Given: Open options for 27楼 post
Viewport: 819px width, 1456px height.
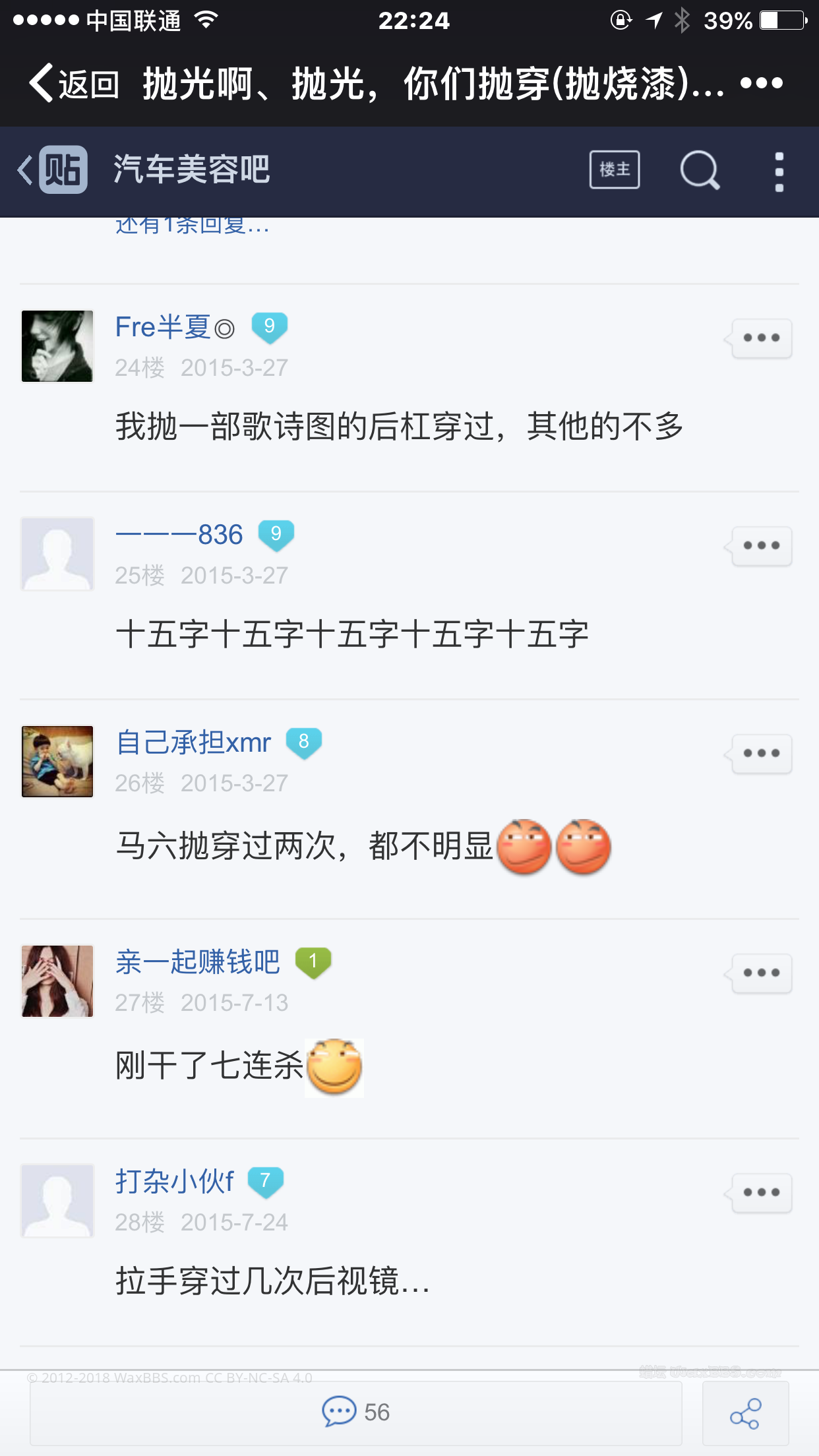Looking at the screenshot, I should tap(760, 973).
